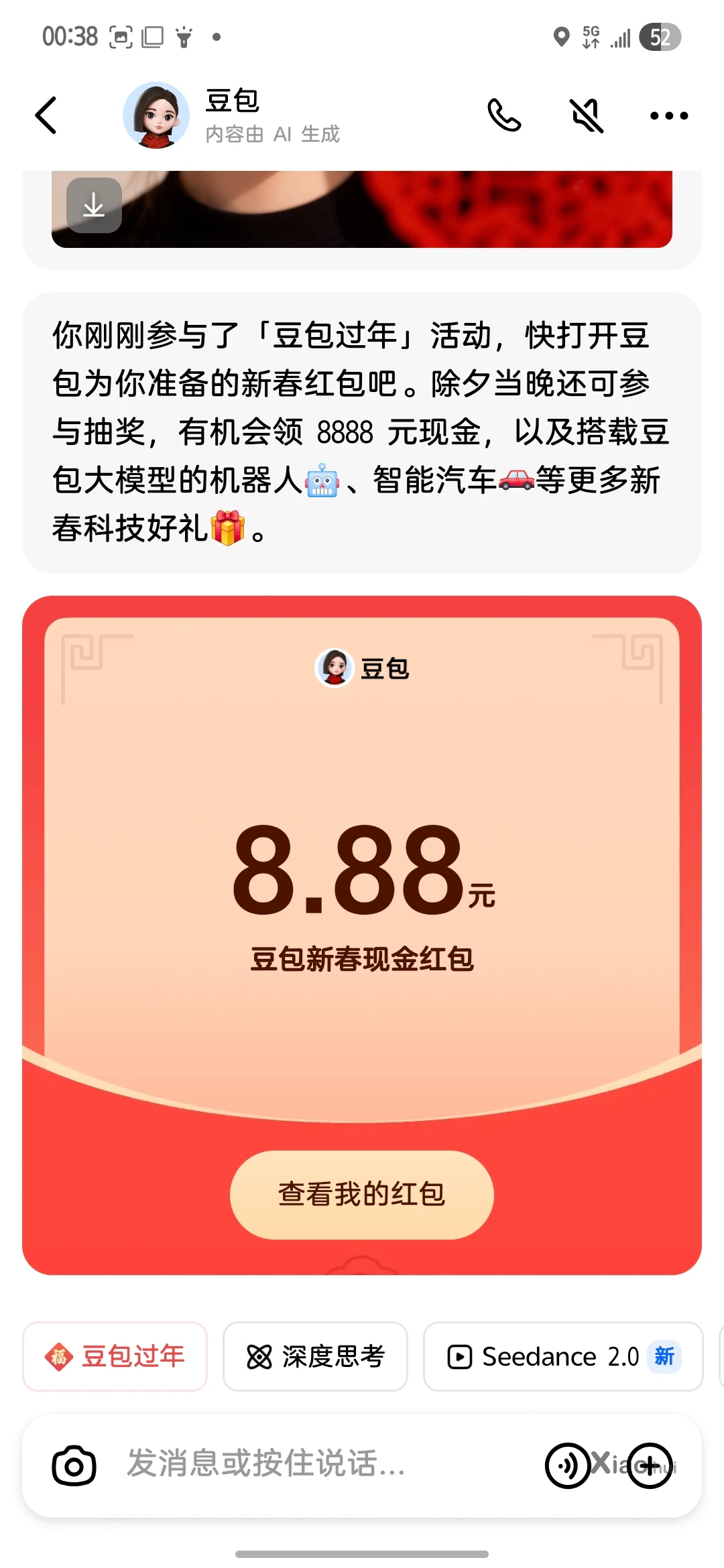Image resolution: width=724 pixels, height=1568 pixels.
Task: Toggle 深度思考 deep thinking mode
Action: (x=315, y=1356)
